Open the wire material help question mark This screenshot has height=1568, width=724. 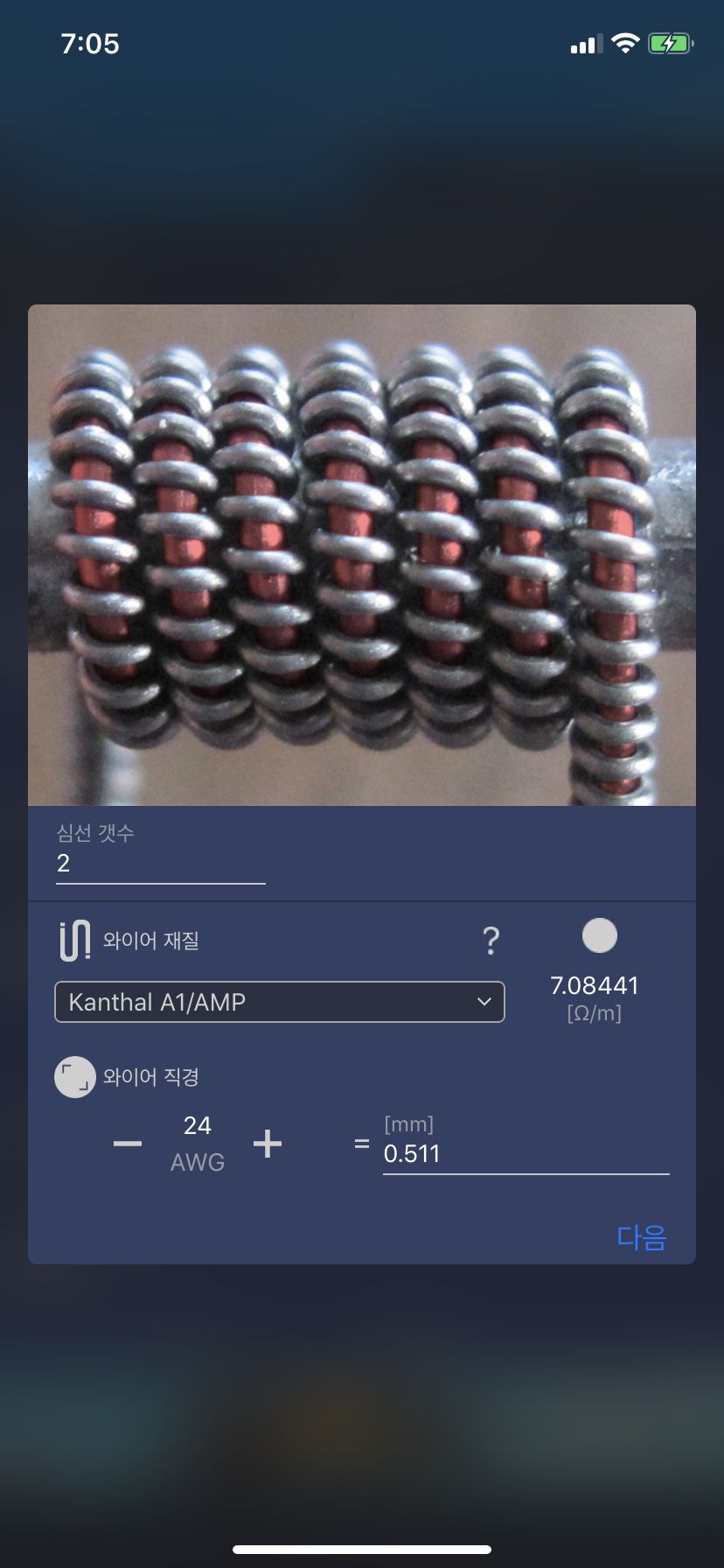(x=491, y=941)
